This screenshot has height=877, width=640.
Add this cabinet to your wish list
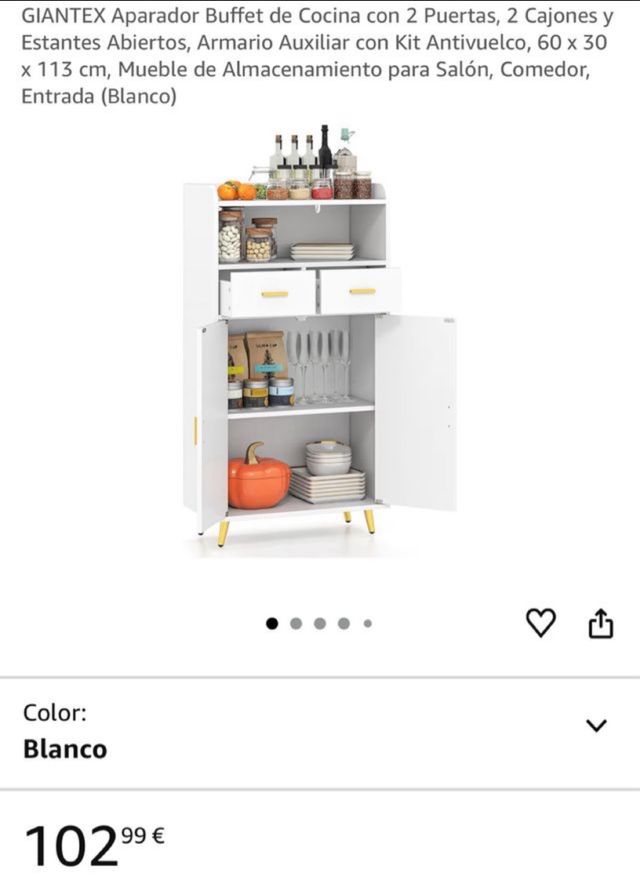(x=540, y=623)
